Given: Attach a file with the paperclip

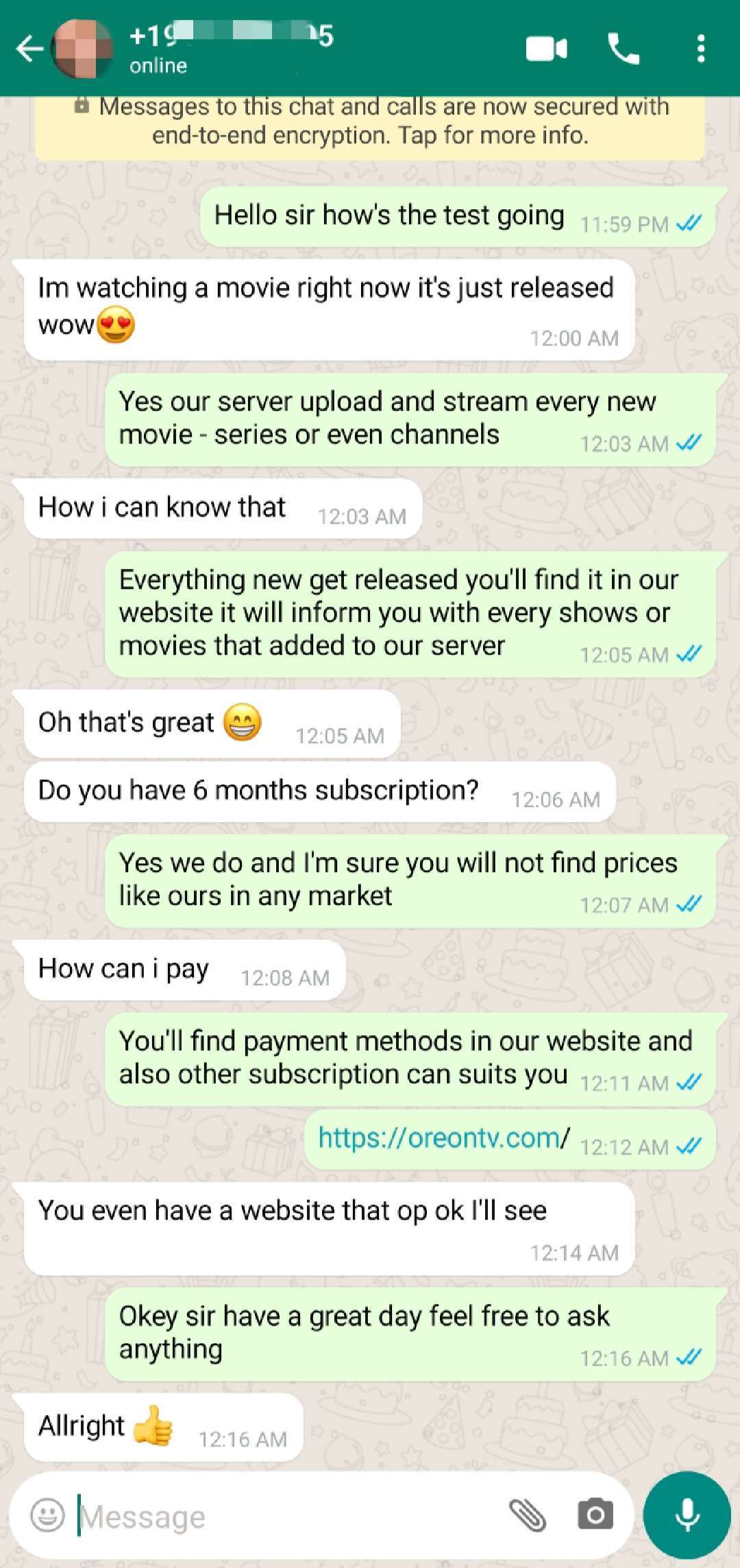Looking at the screenshot, I should click(x=527, y=1515).
